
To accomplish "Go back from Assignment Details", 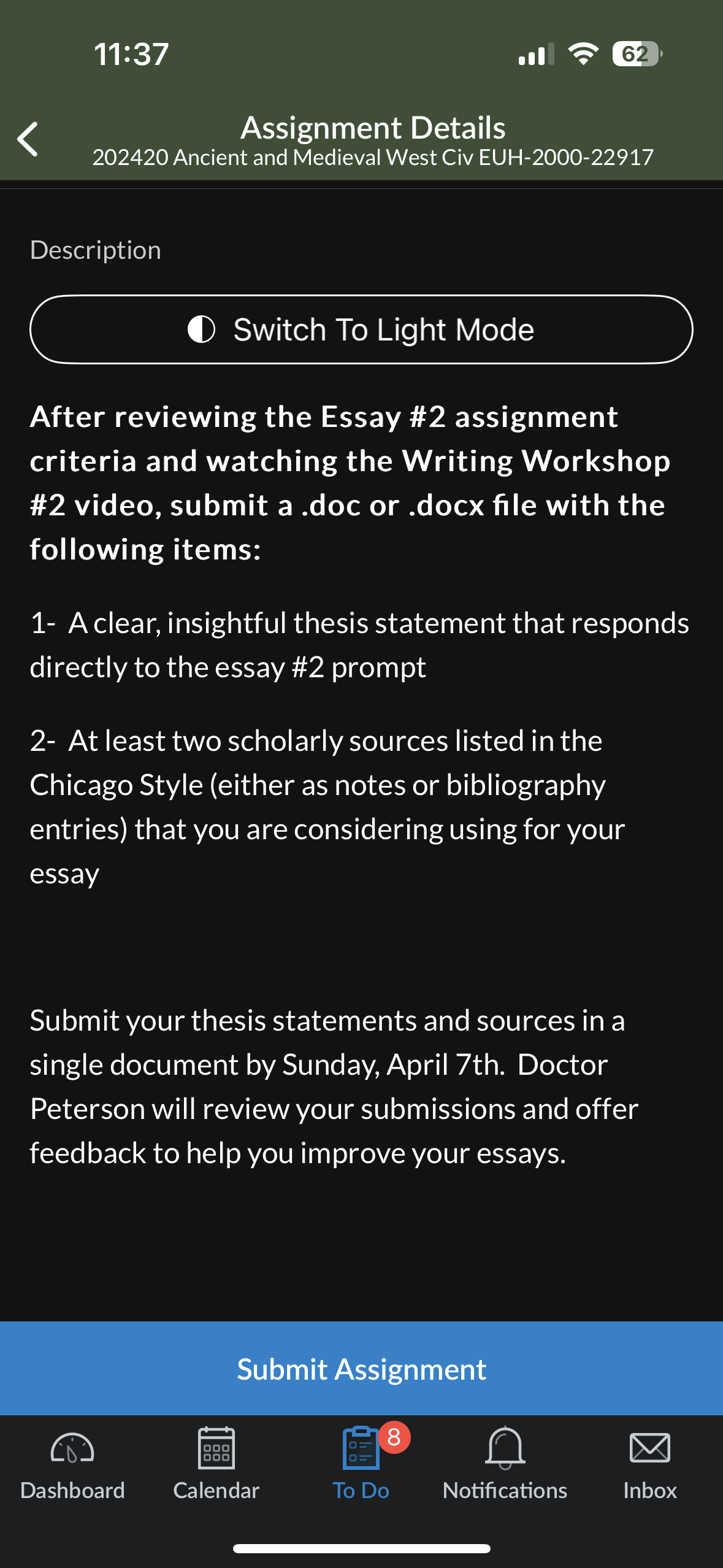I will (28, 139).
